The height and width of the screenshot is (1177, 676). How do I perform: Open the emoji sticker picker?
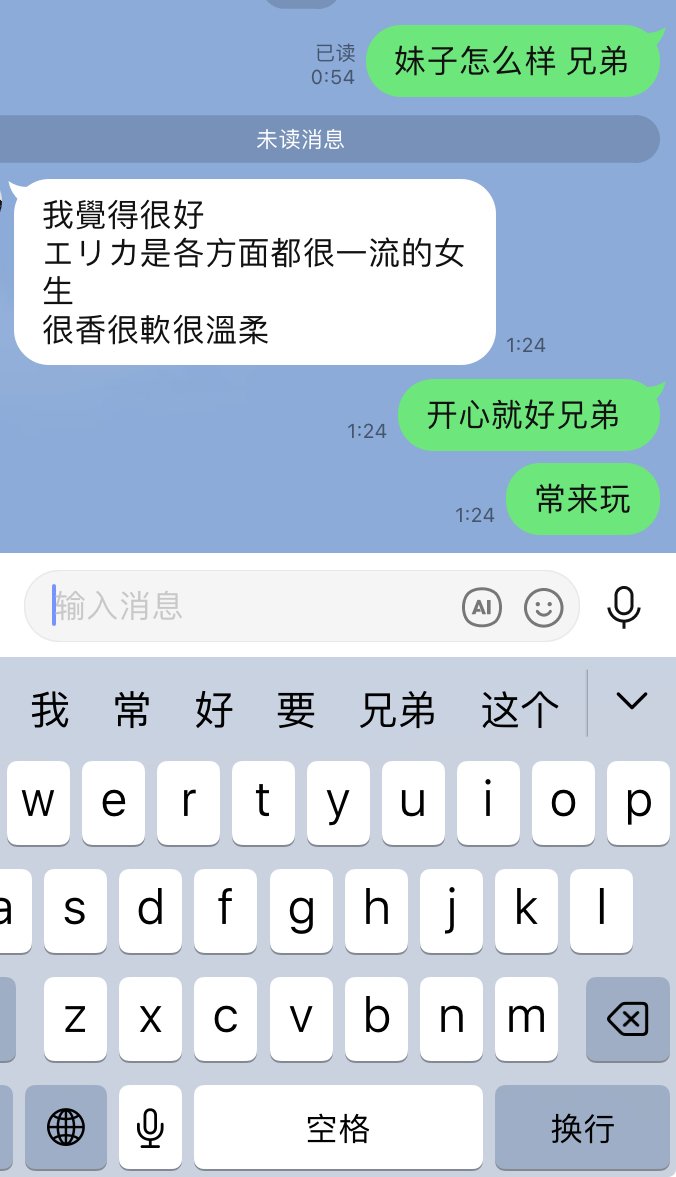point(544,606)
